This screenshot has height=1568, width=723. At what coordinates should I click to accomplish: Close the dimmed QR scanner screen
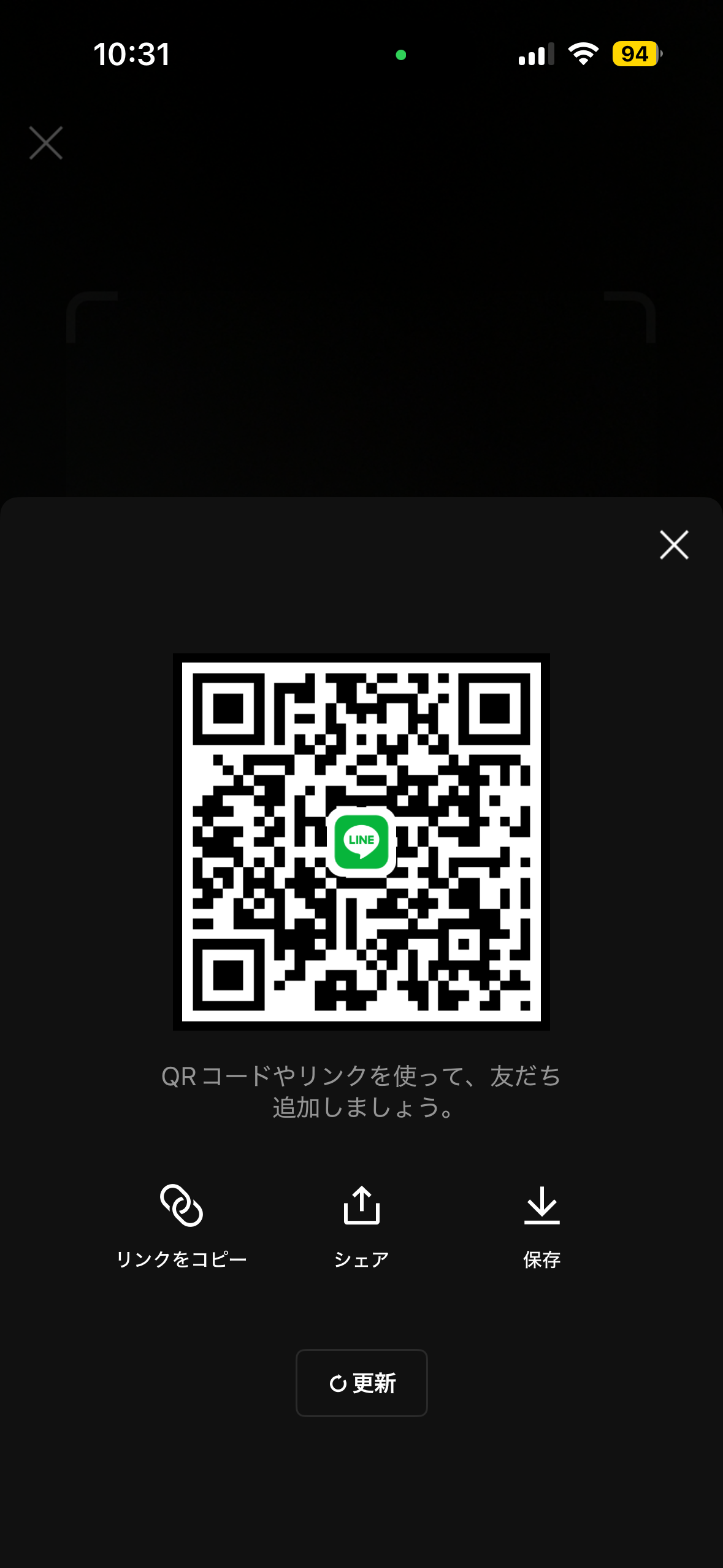click(x=46, y=143)
